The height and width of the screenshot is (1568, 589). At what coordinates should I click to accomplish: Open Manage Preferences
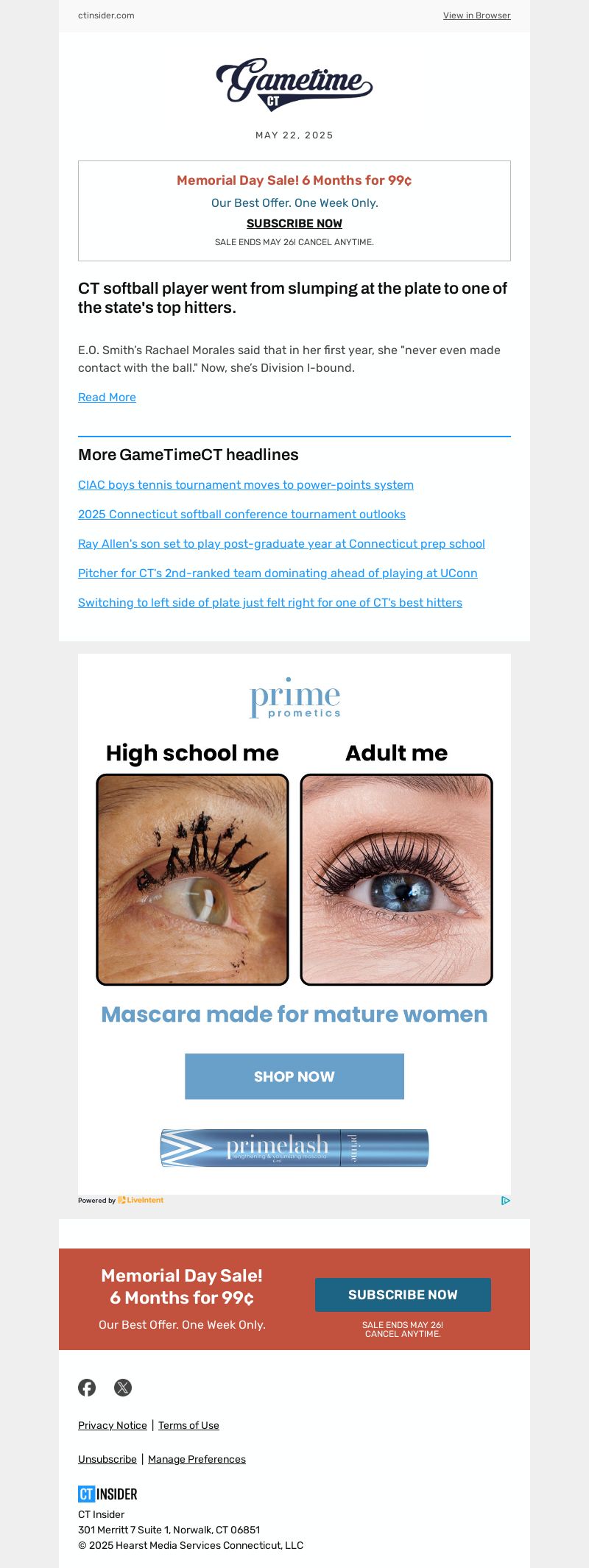click(x=197, y=1459)
